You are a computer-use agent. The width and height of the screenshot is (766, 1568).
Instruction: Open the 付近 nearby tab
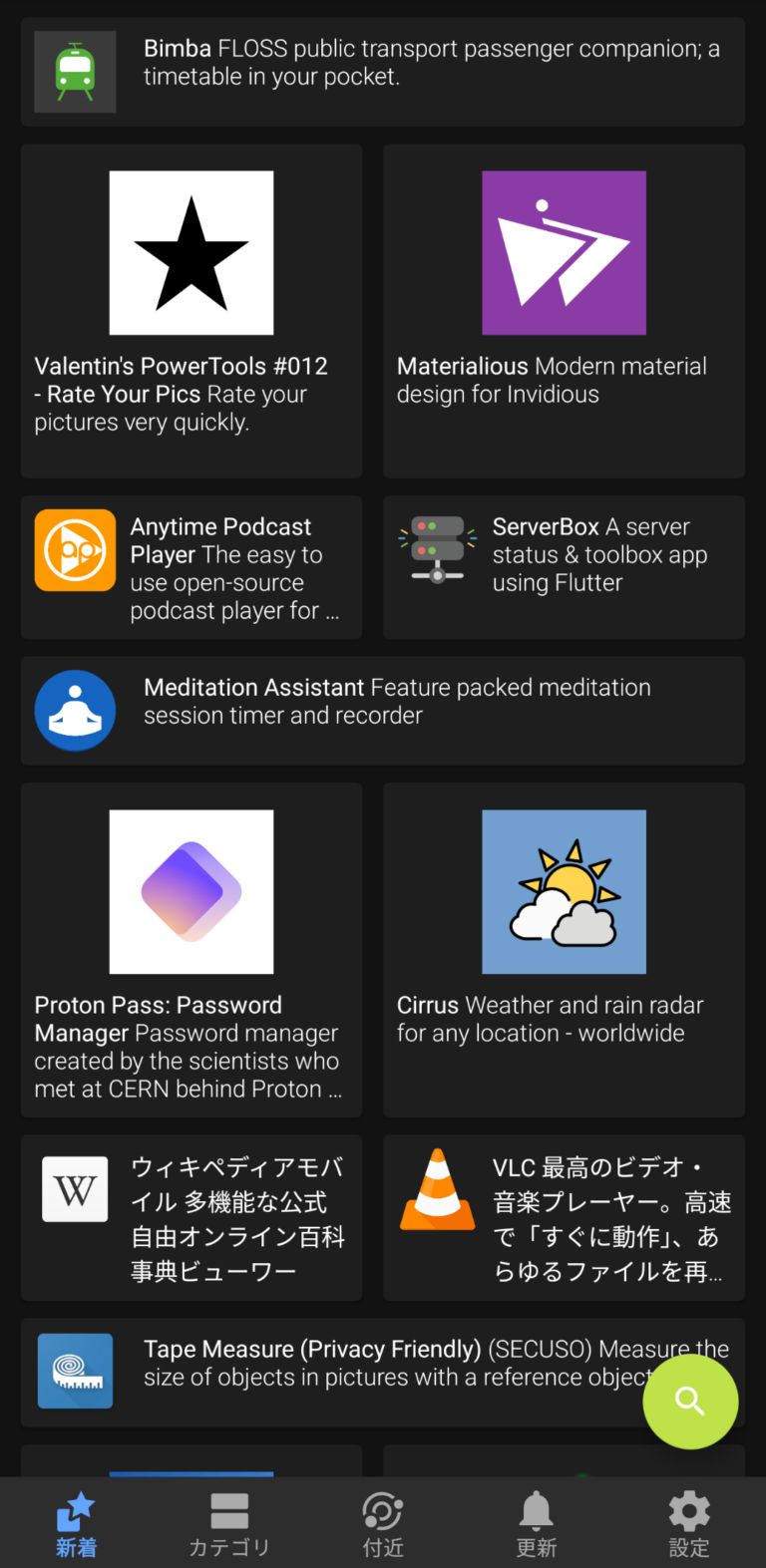[383, 1522]
